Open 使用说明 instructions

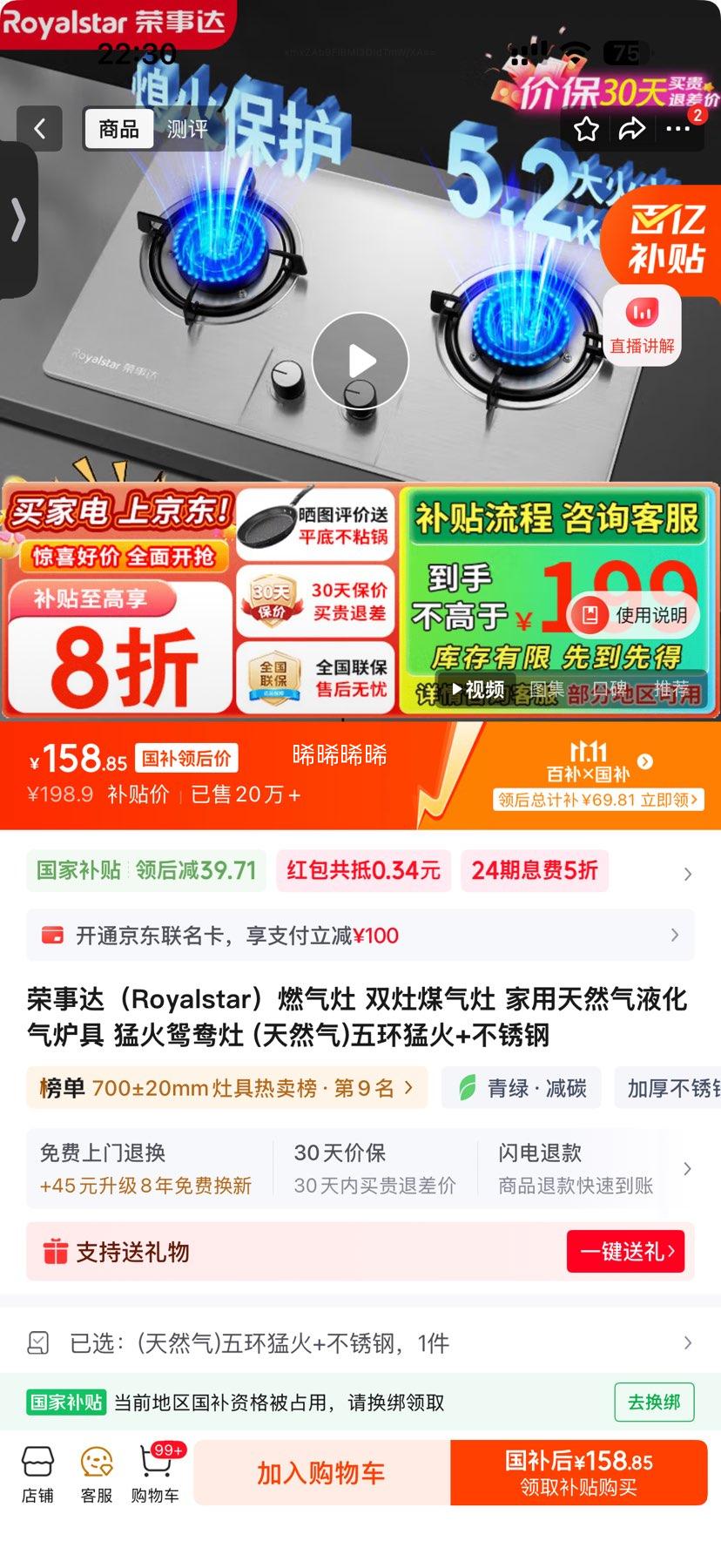click(637, 615)
